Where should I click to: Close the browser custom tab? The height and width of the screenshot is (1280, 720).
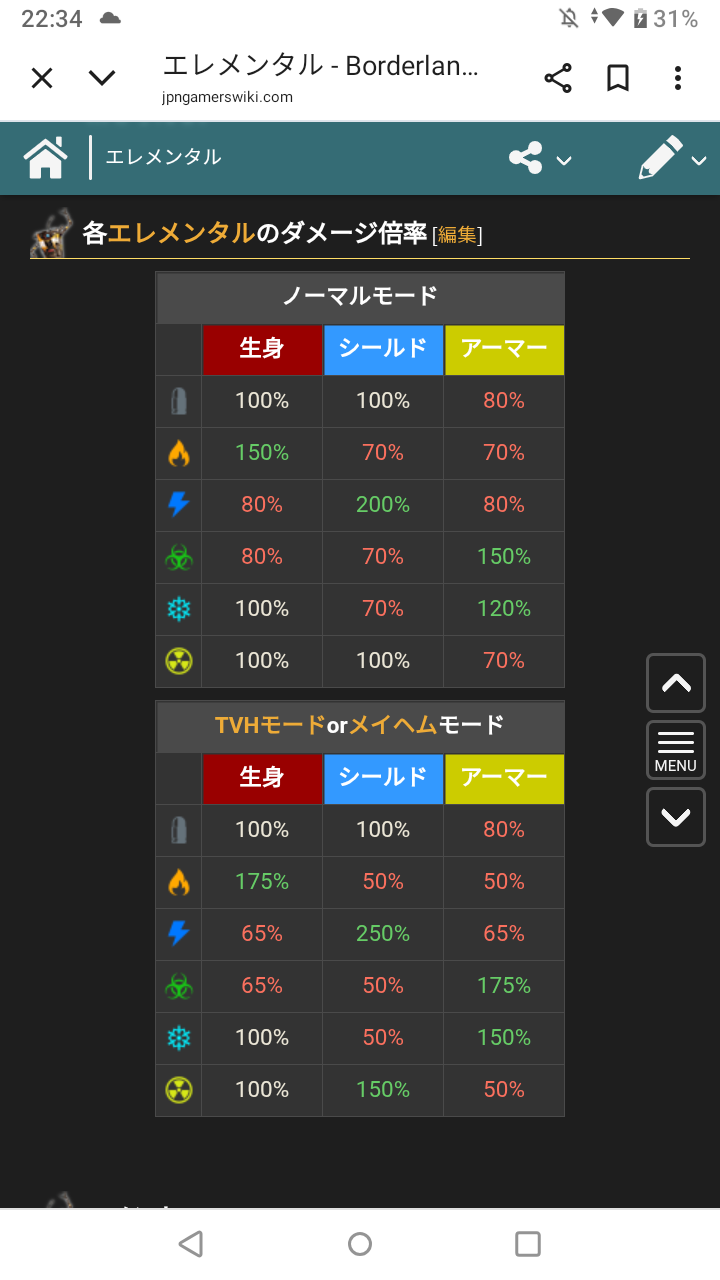[41, 78]
